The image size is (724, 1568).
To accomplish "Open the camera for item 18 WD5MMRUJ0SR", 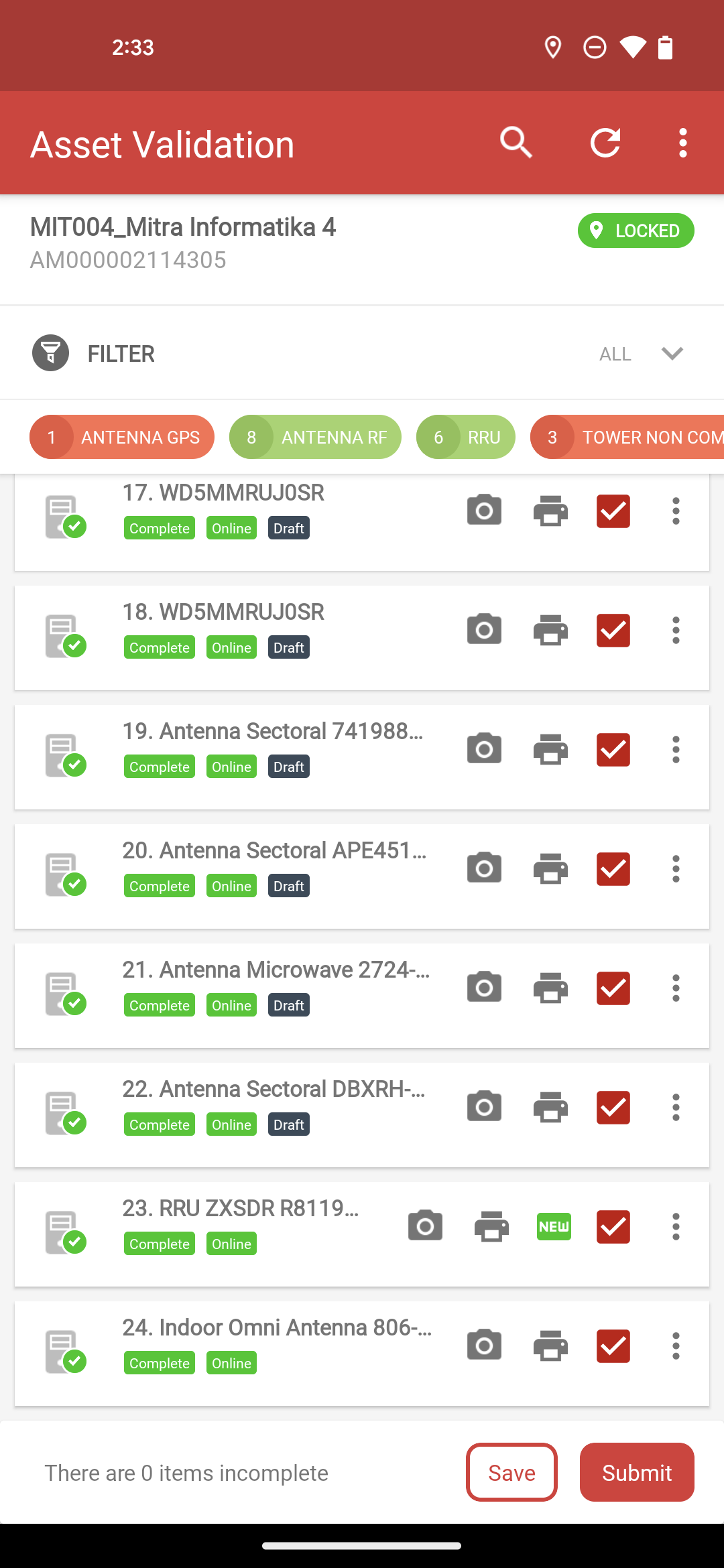I will coord(484,630).
